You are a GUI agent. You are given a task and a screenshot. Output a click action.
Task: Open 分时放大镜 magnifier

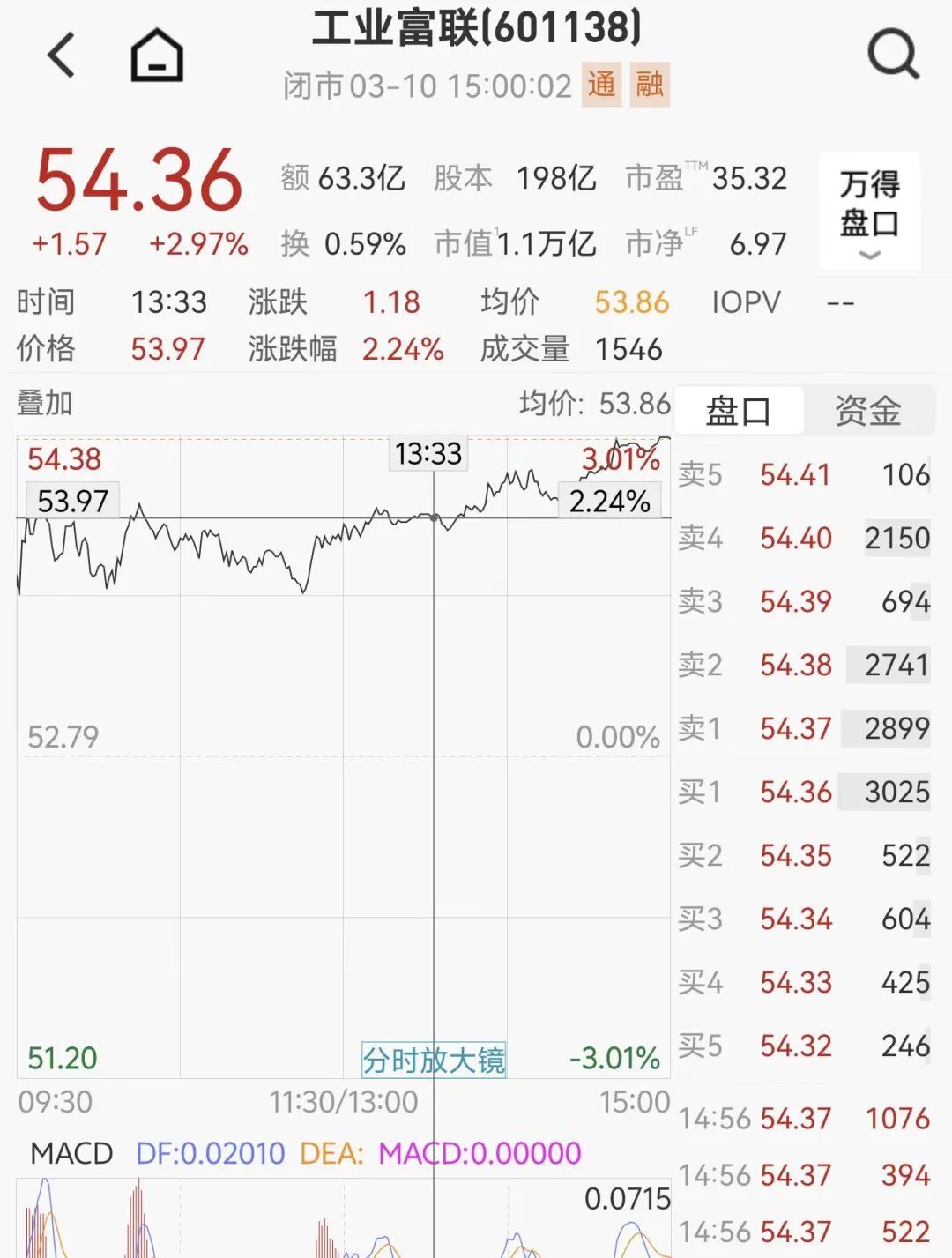434,1060
